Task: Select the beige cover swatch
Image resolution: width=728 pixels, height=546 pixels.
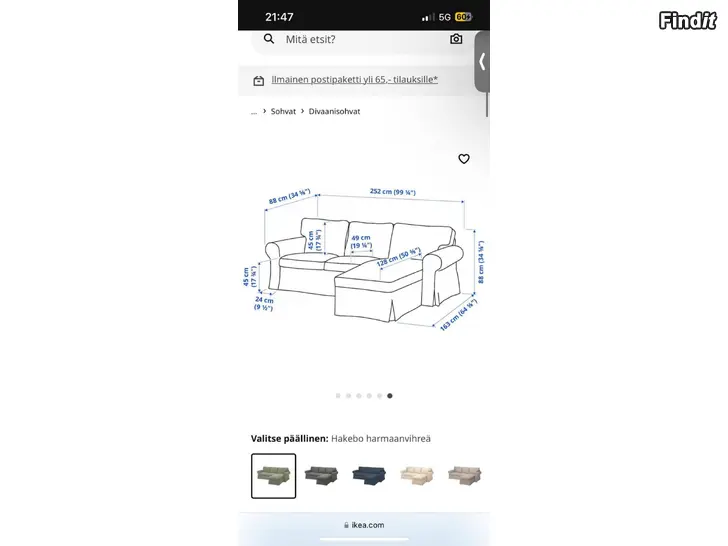Action: pos(417,476)
